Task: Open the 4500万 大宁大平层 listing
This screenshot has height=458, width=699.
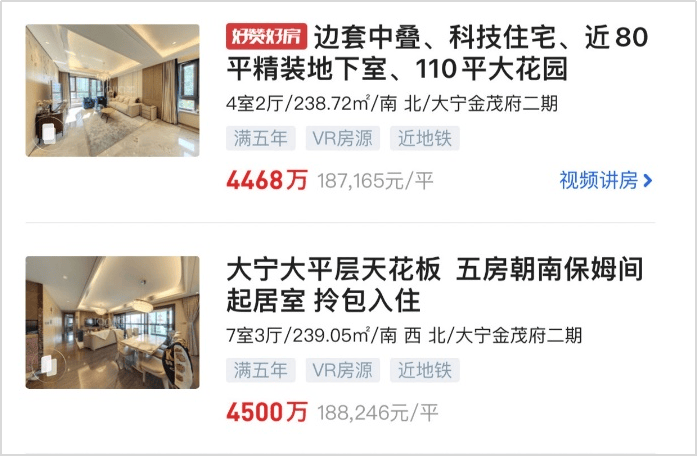Action: click(434, 284)
